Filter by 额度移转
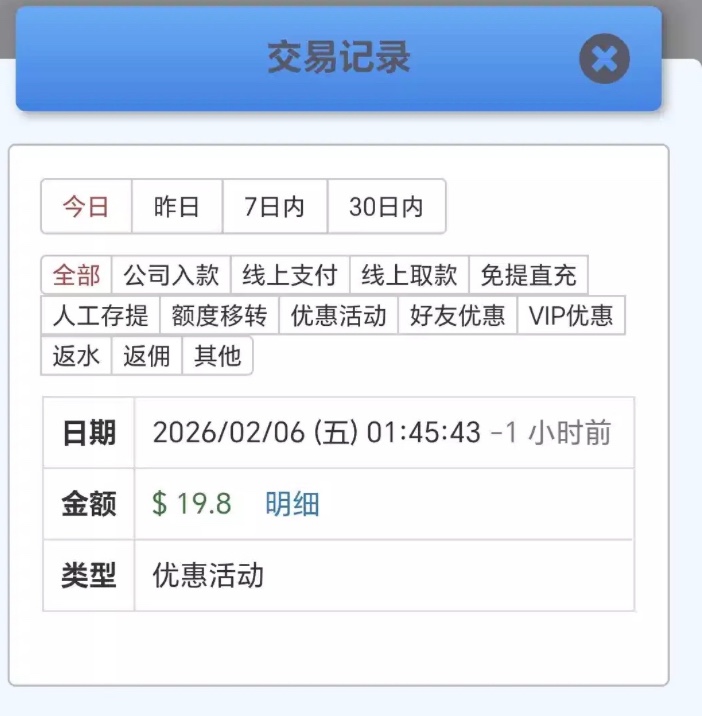The width and height of the screenshot is (702, 716). pyautogui.click(x=219, y=316)
